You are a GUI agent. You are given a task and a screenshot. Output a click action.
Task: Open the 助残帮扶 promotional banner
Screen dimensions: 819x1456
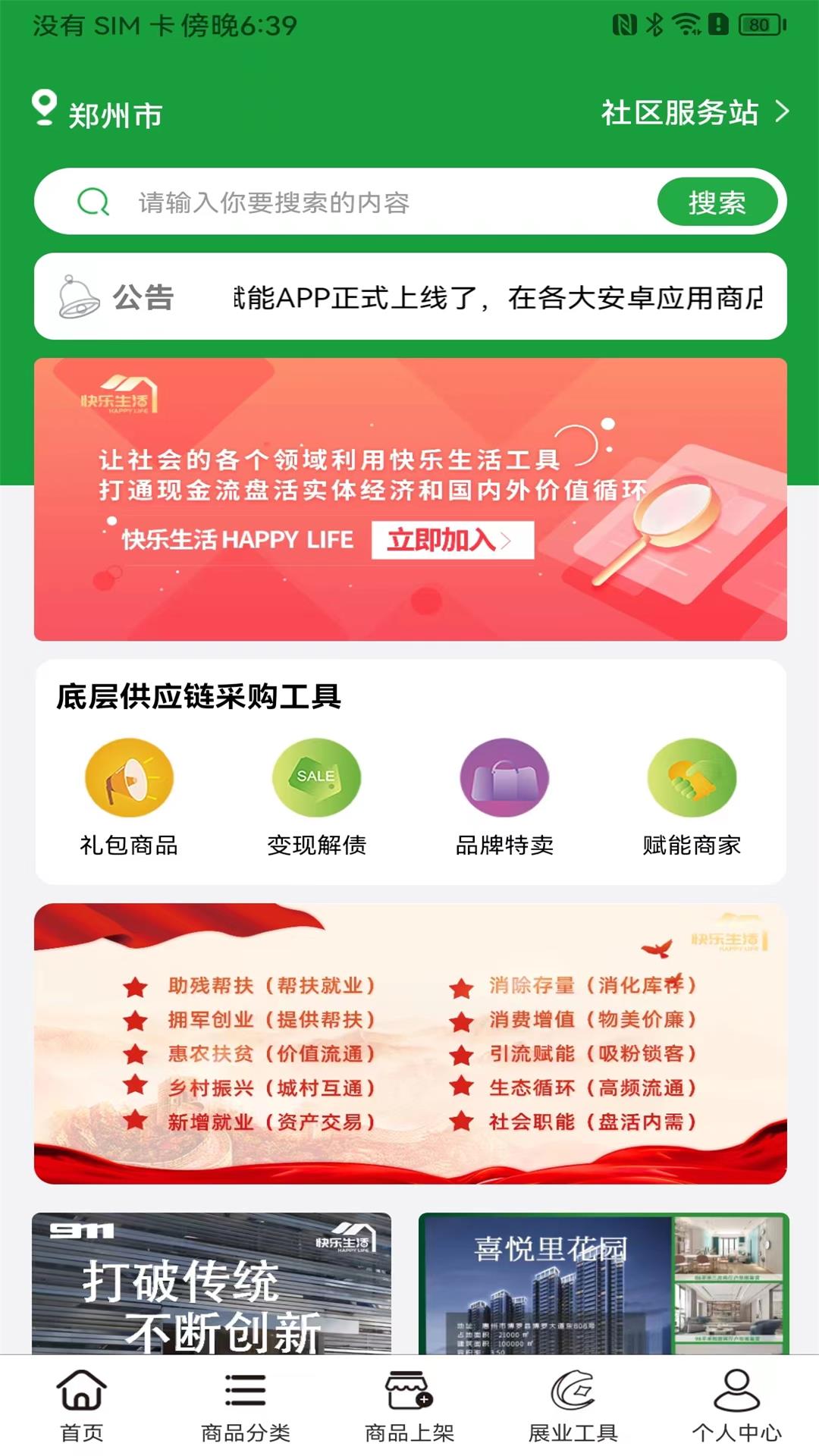tap(410, 1043)
